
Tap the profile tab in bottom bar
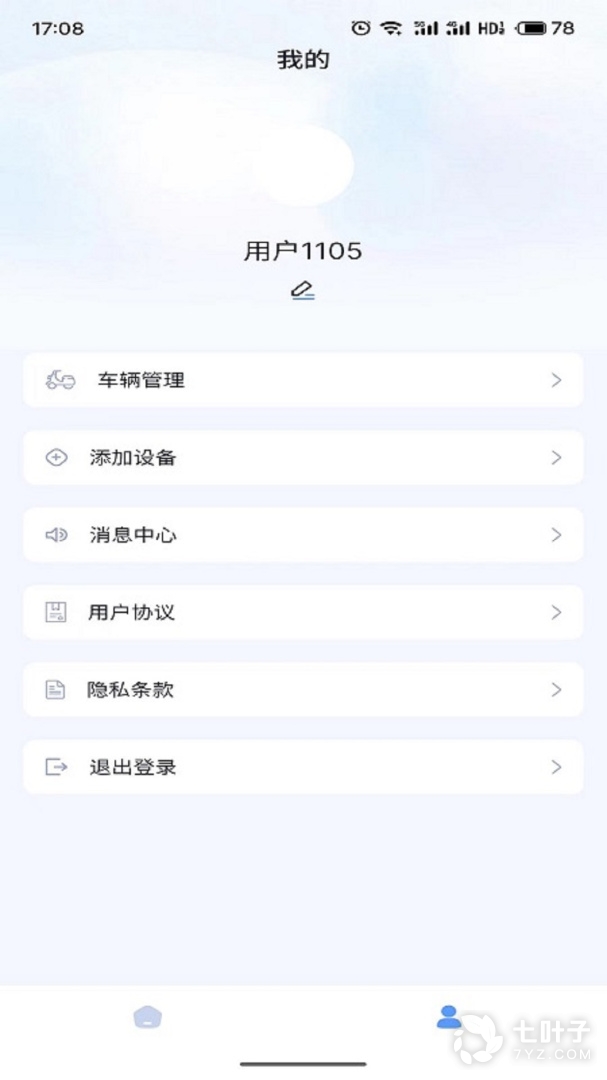449,1018
